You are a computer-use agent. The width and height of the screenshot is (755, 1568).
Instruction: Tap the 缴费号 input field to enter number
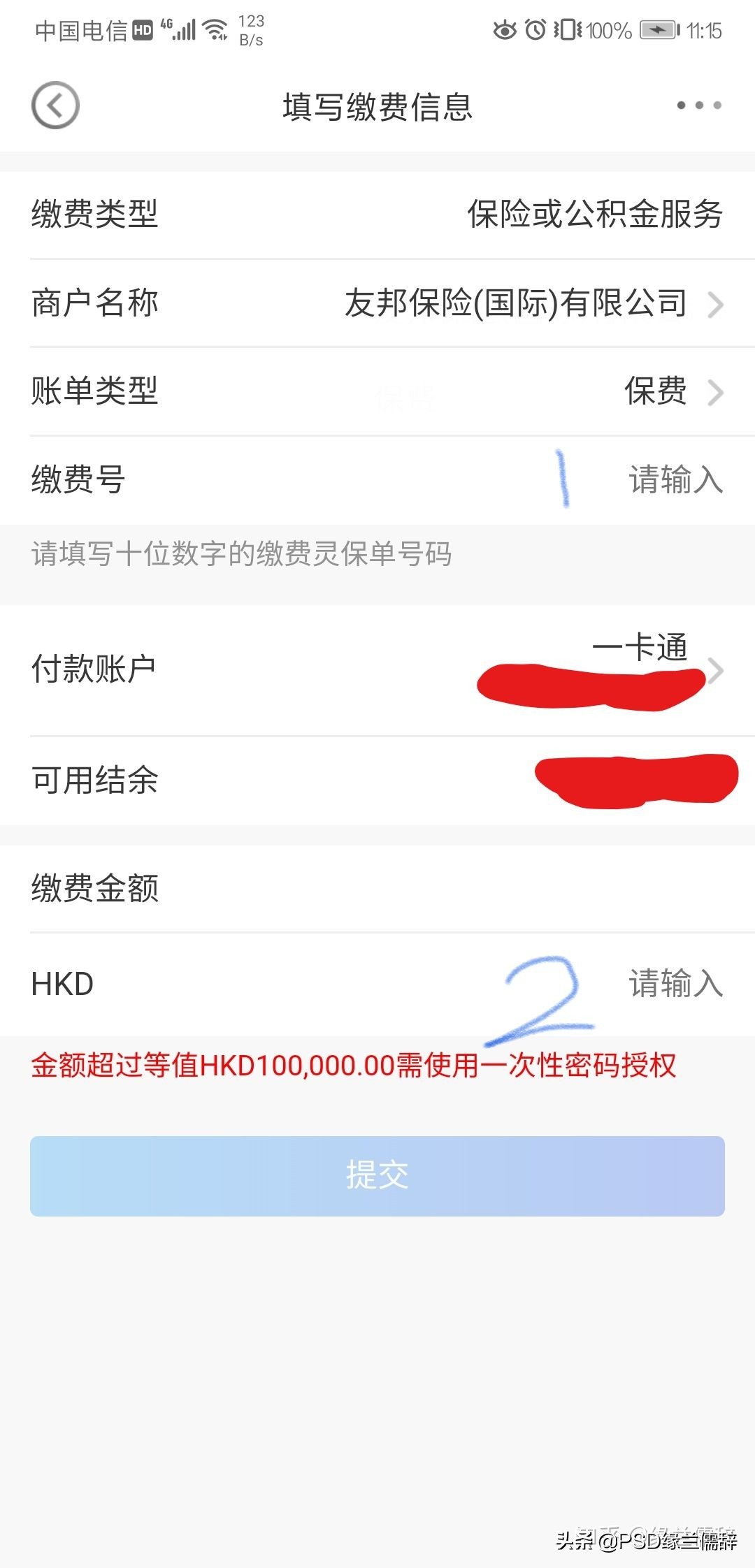tap(675, 481)
